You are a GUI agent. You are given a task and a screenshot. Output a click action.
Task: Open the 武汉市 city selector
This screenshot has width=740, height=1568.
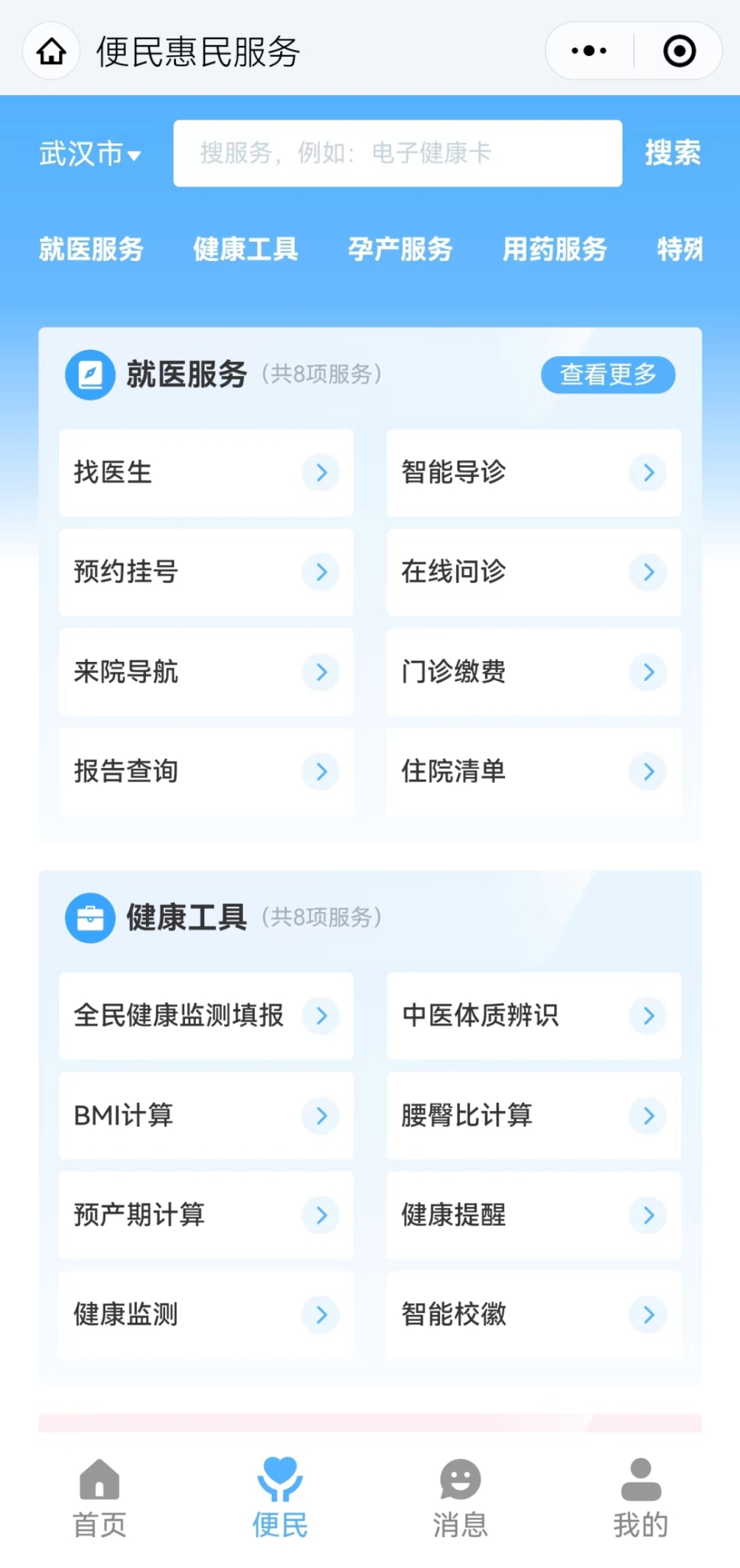(x=89, y=153)
